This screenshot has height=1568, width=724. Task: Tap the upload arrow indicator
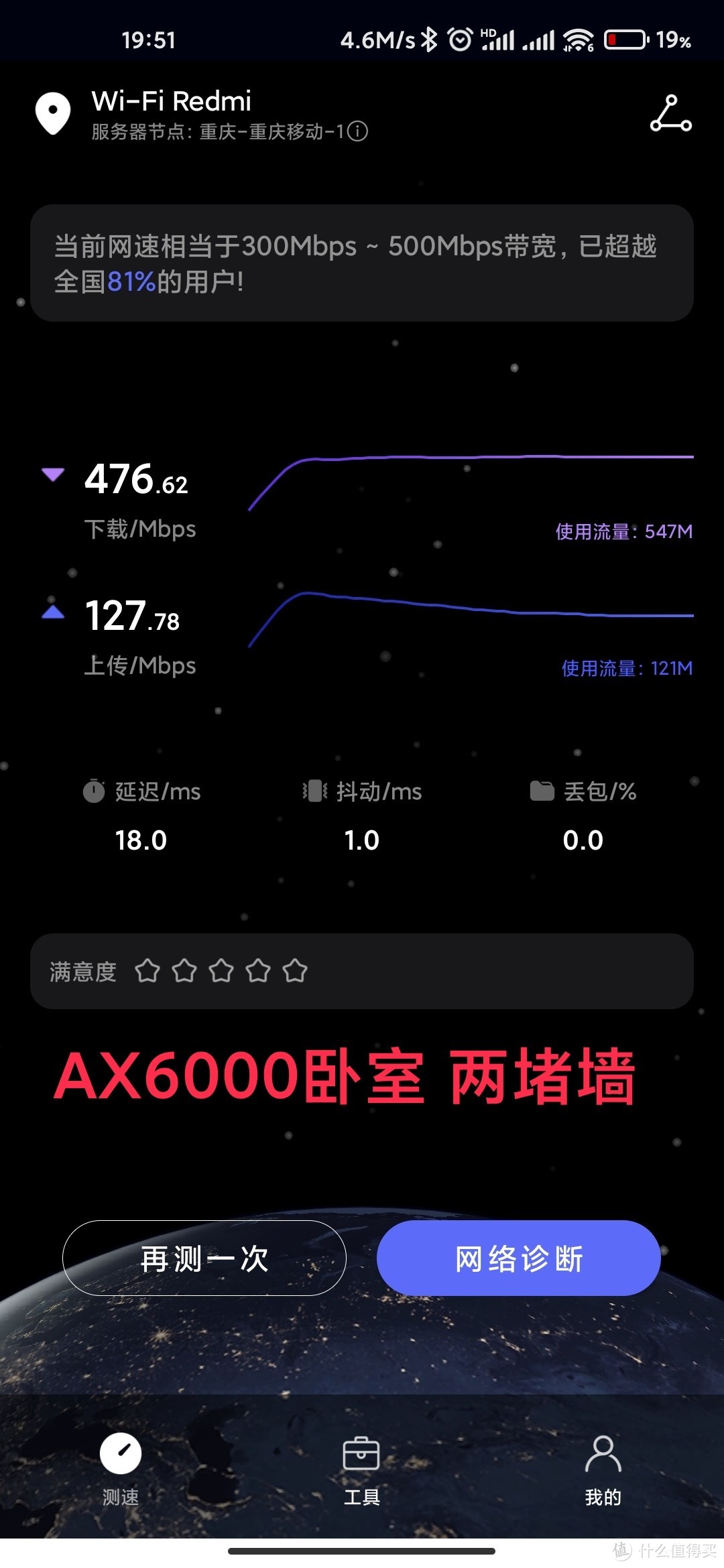(x=52, y=611)
